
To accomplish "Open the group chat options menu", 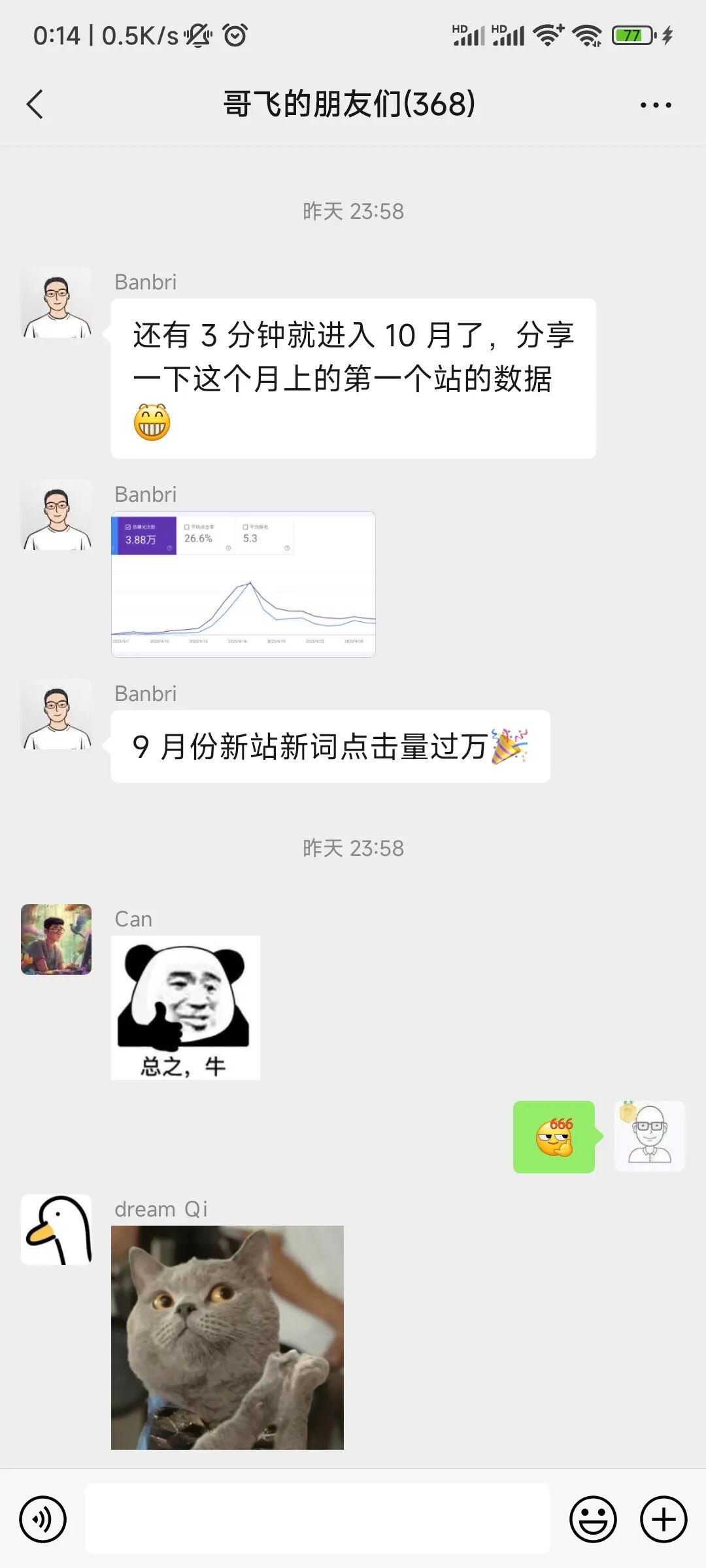I will coord(656,105).
